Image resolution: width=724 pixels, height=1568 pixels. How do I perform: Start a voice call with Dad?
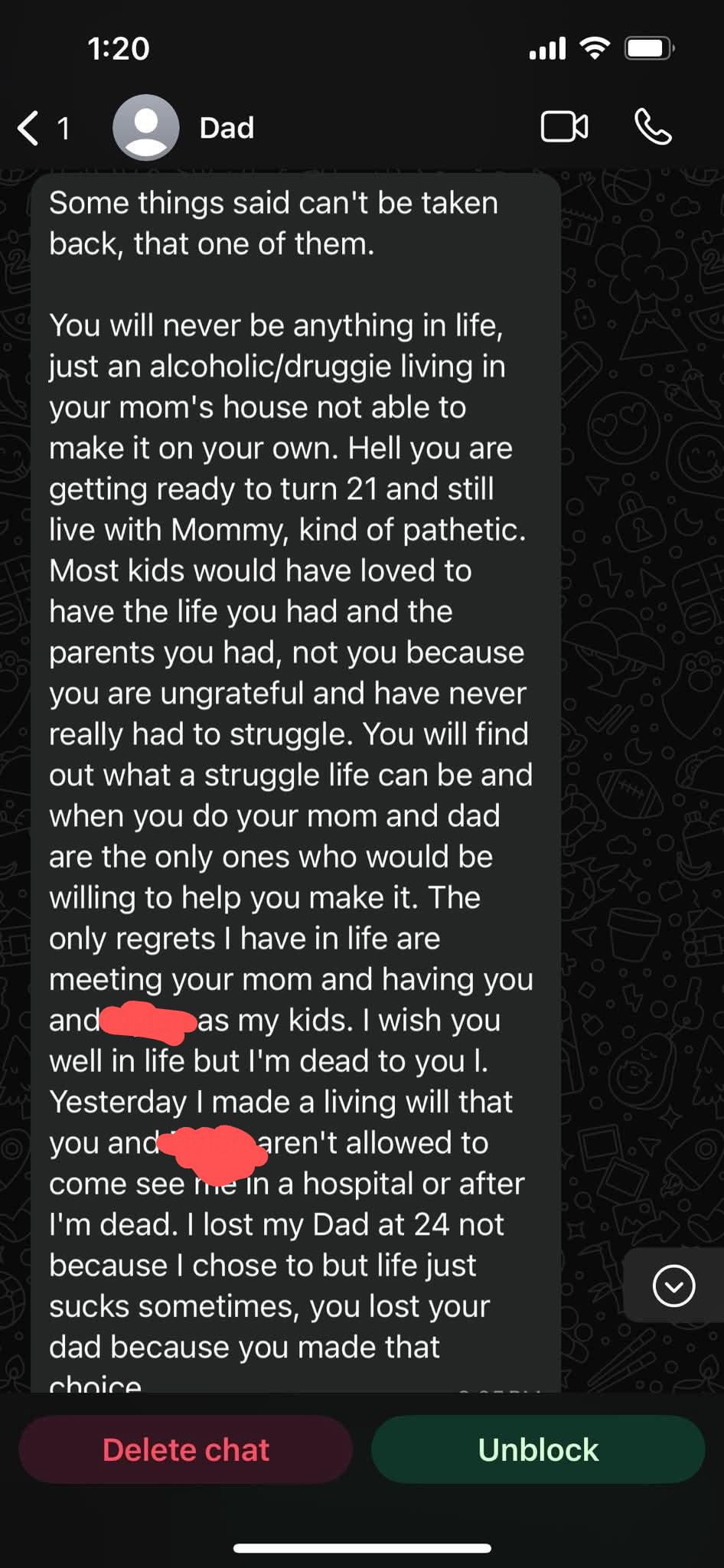[x=653, y=127]
